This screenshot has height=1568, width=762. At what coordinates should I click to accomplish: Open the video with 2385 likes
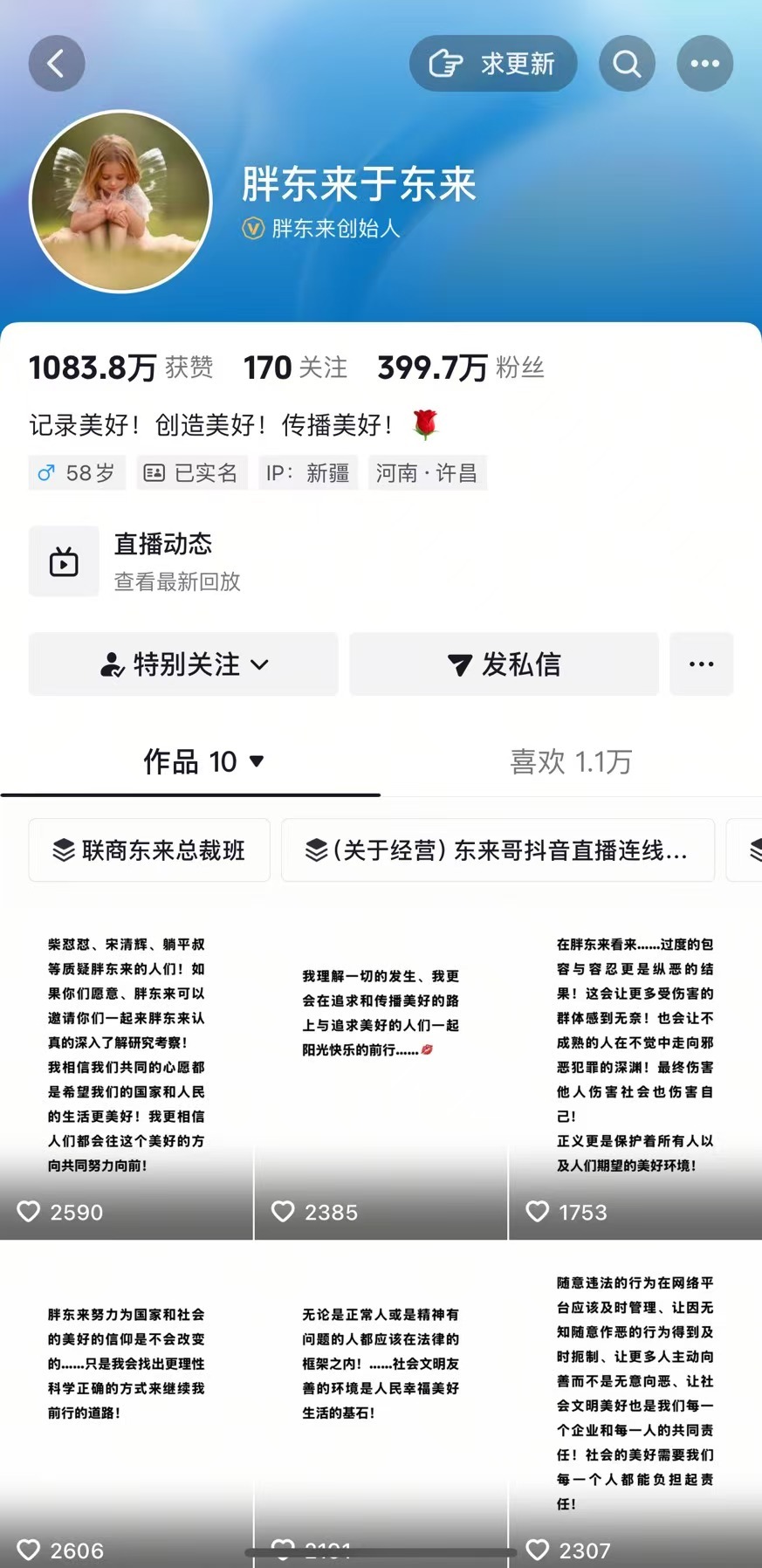pos(381,1074)
